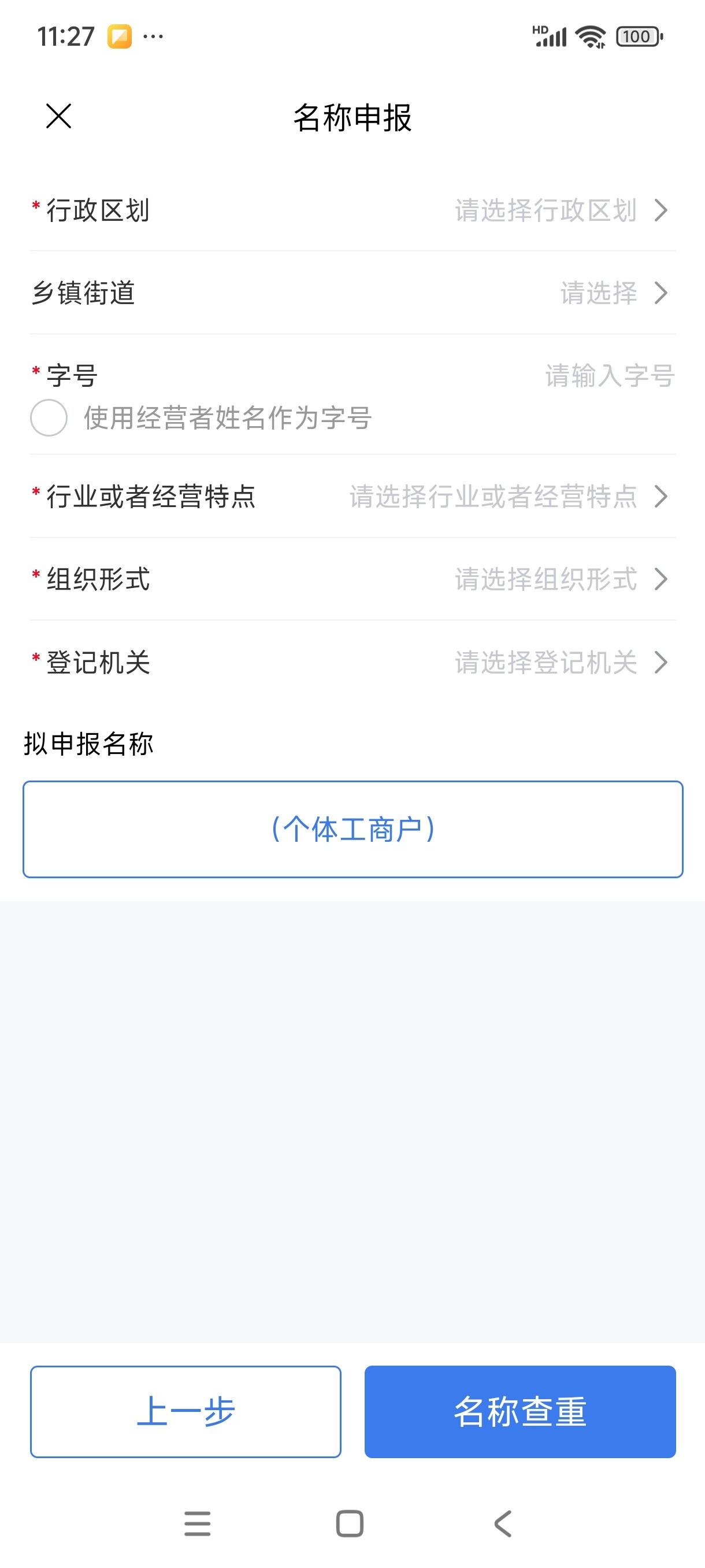Viewport: 705px width, 1568px height.
Task: Select a 乡镇街道 option
Action: 353,293
